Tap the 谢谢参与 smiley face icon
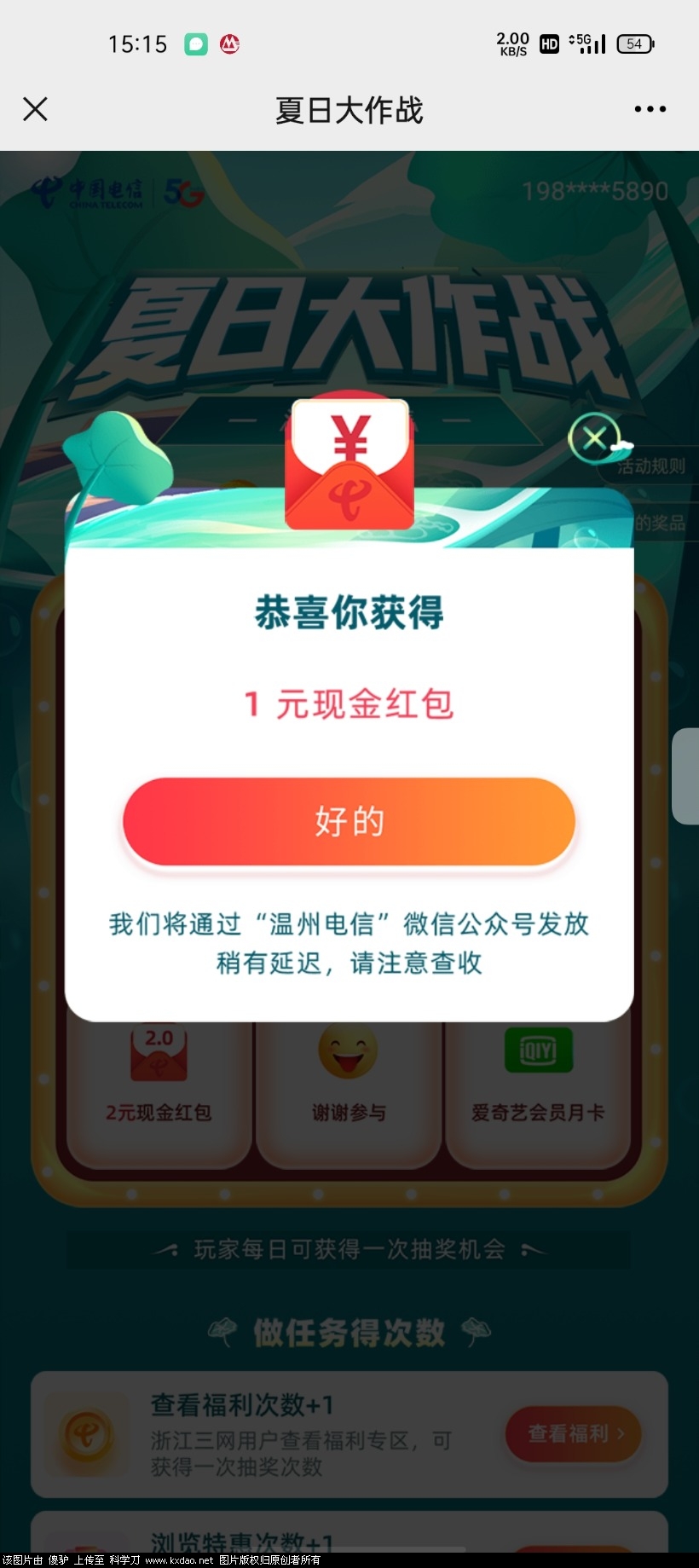Viewport: 699px width, 1568px height. tap(349, 1053)
